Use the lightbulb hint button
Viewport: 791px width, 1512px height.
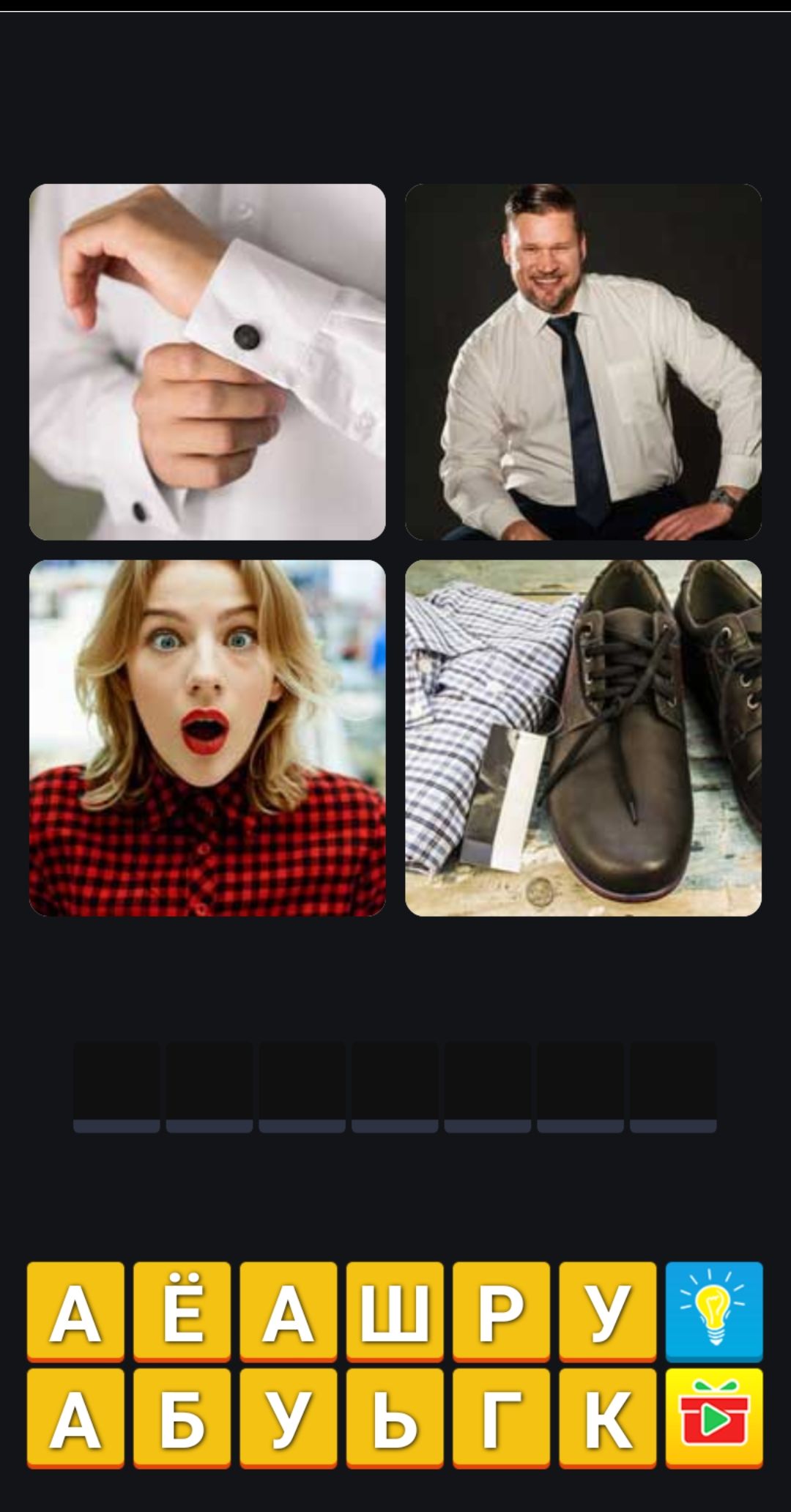tap(714, 1311)
